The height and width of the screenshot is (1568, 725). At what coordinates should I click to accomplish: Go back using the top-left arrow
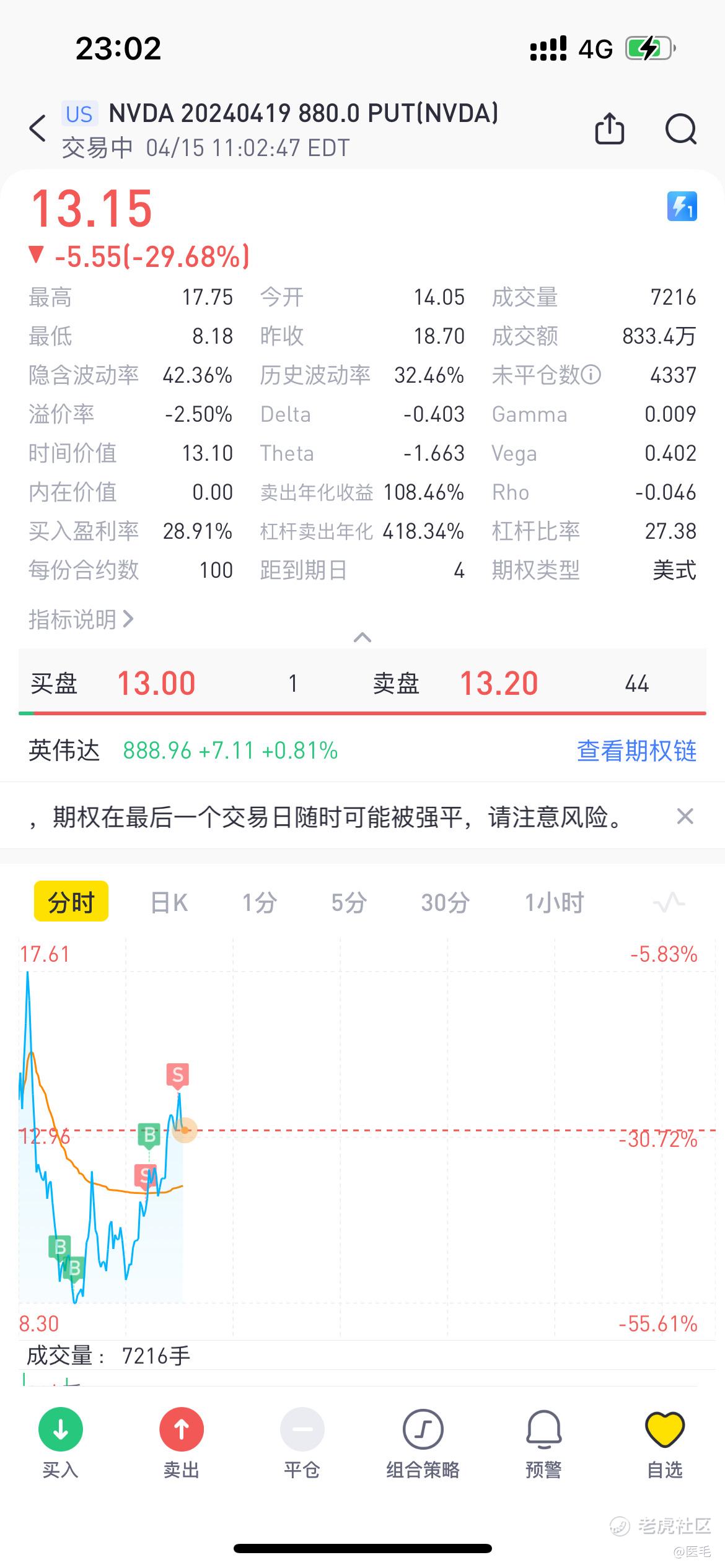click(38, 129)
